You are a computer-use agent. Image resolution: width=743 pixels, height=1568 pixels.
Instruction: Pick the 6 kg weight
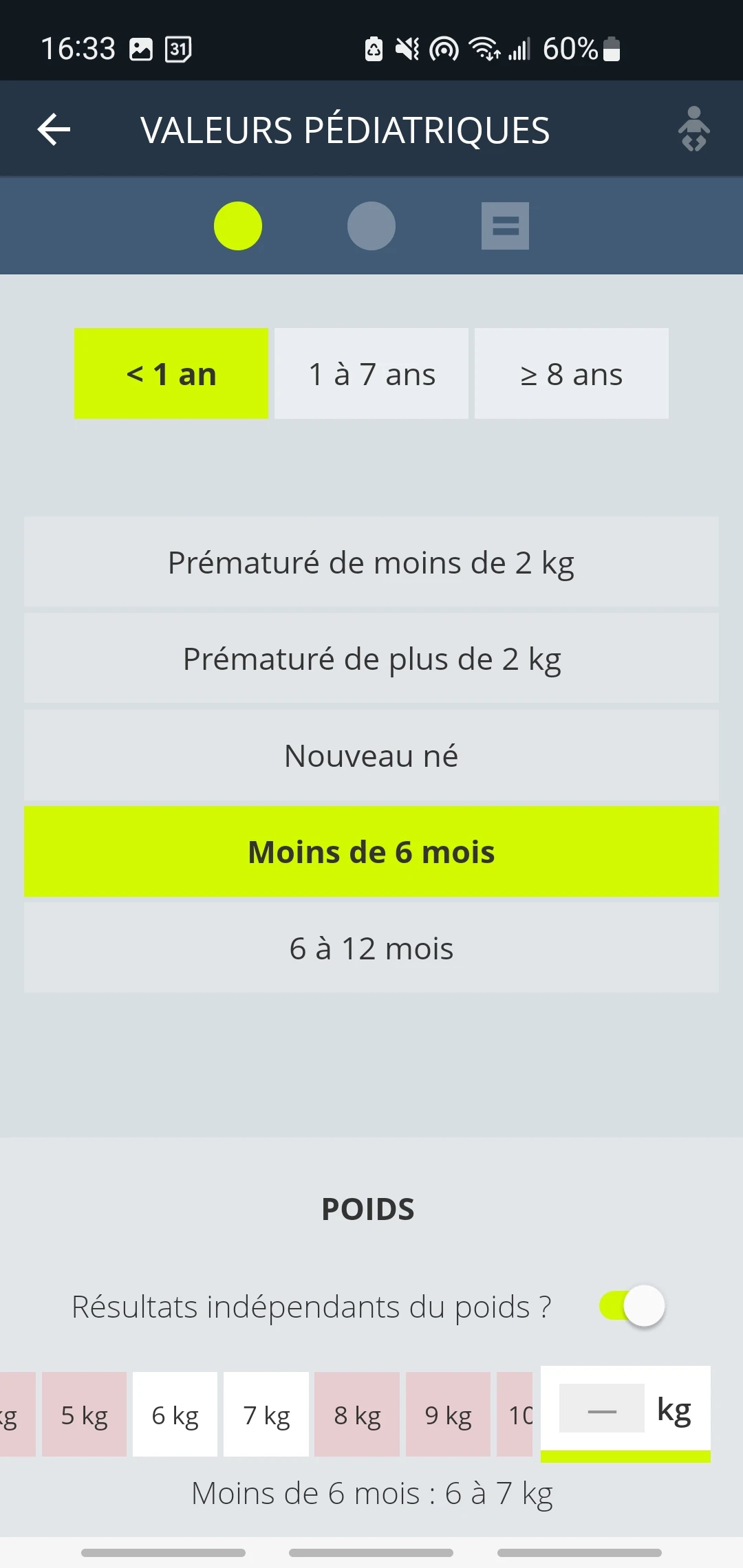point(175,1415)
